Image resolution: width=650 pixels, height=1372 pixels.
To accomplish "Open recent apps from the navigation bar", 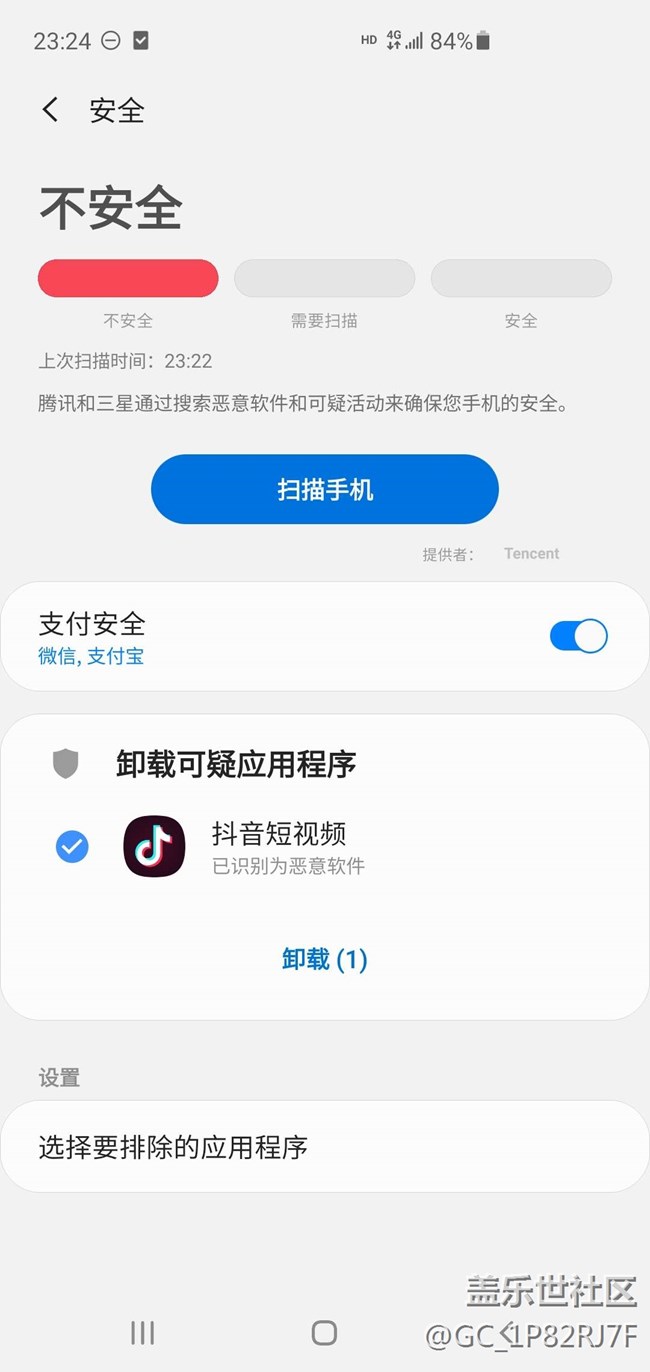I will [x=142, y=1332].
